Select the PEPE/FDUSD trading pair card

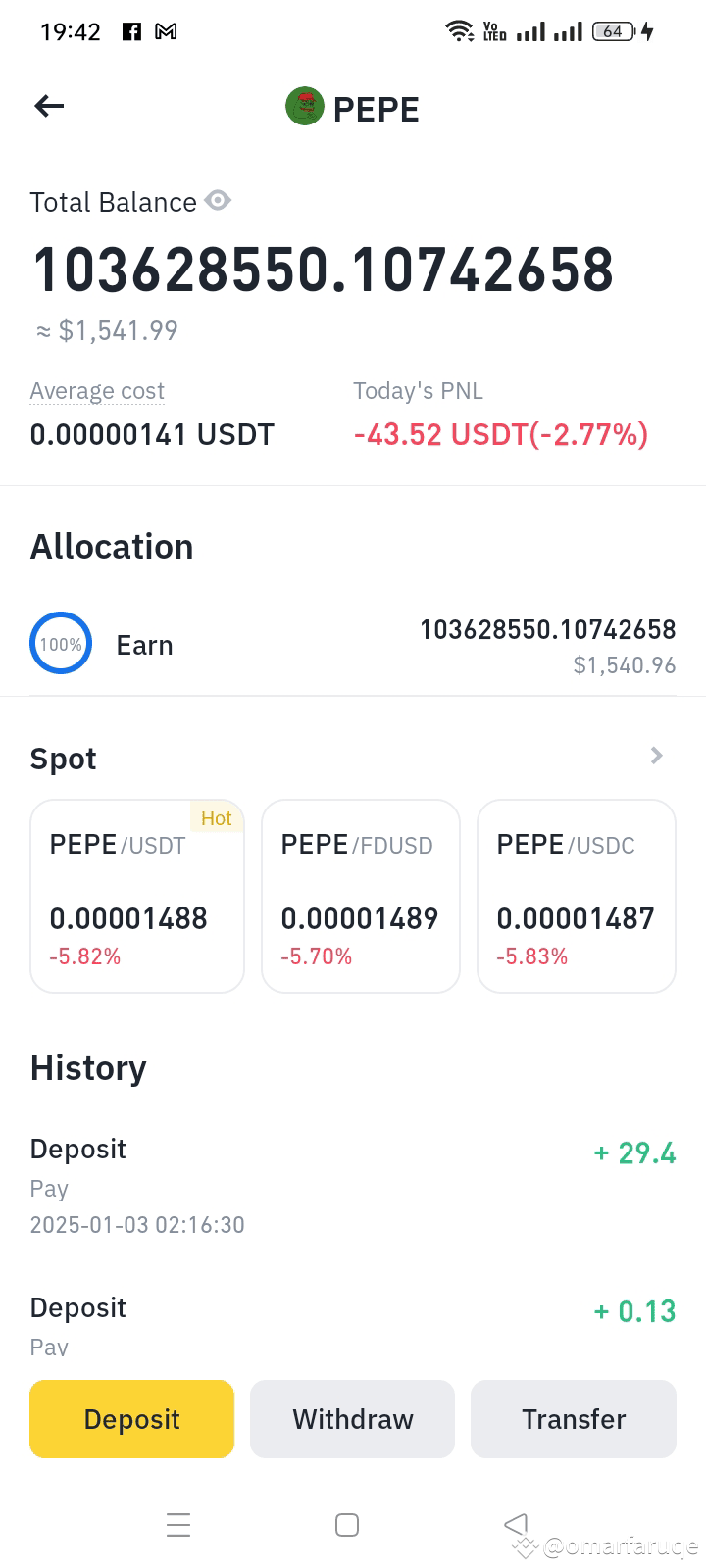pos(360,897)
